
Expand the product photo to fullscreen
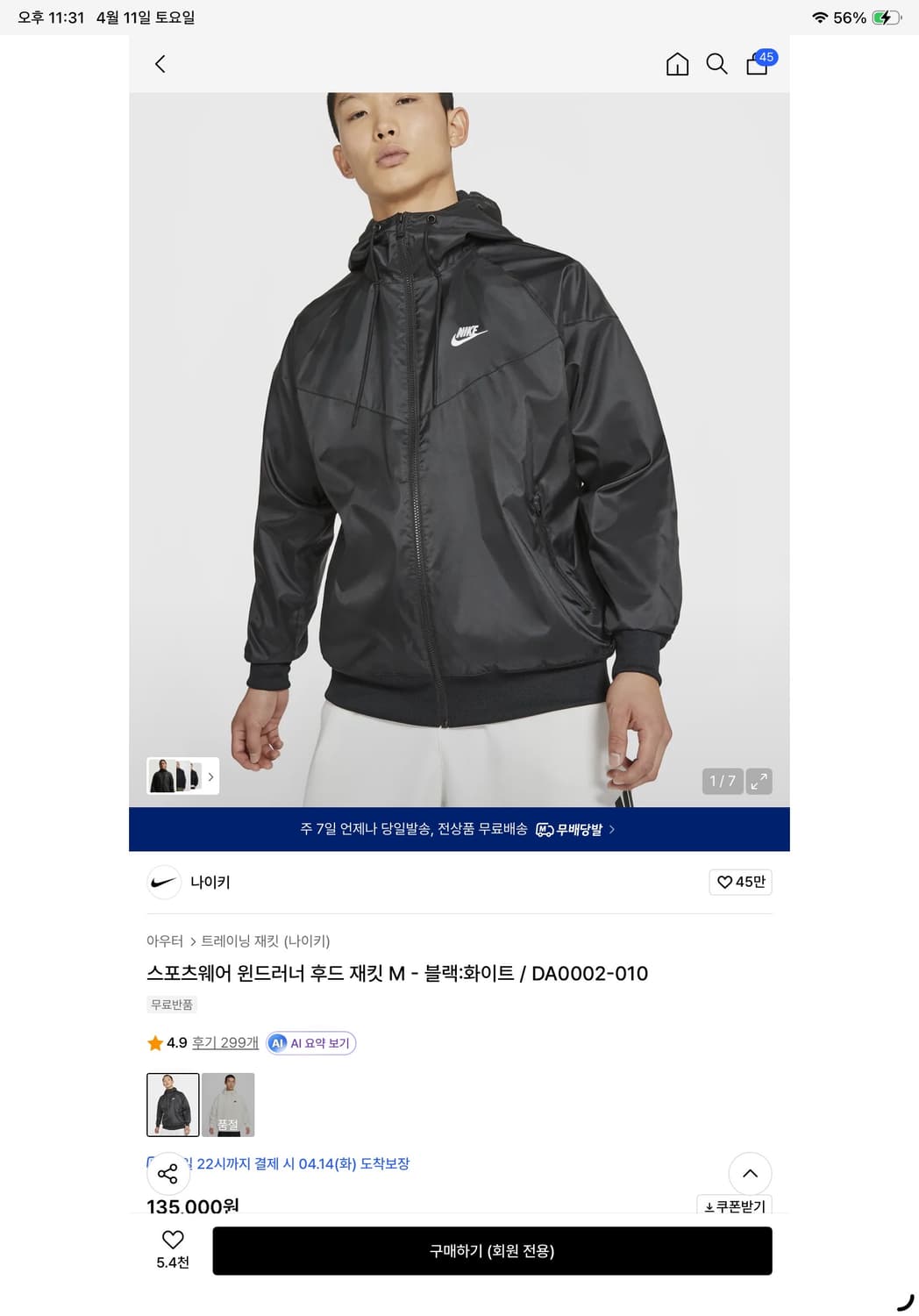[759, 781]
